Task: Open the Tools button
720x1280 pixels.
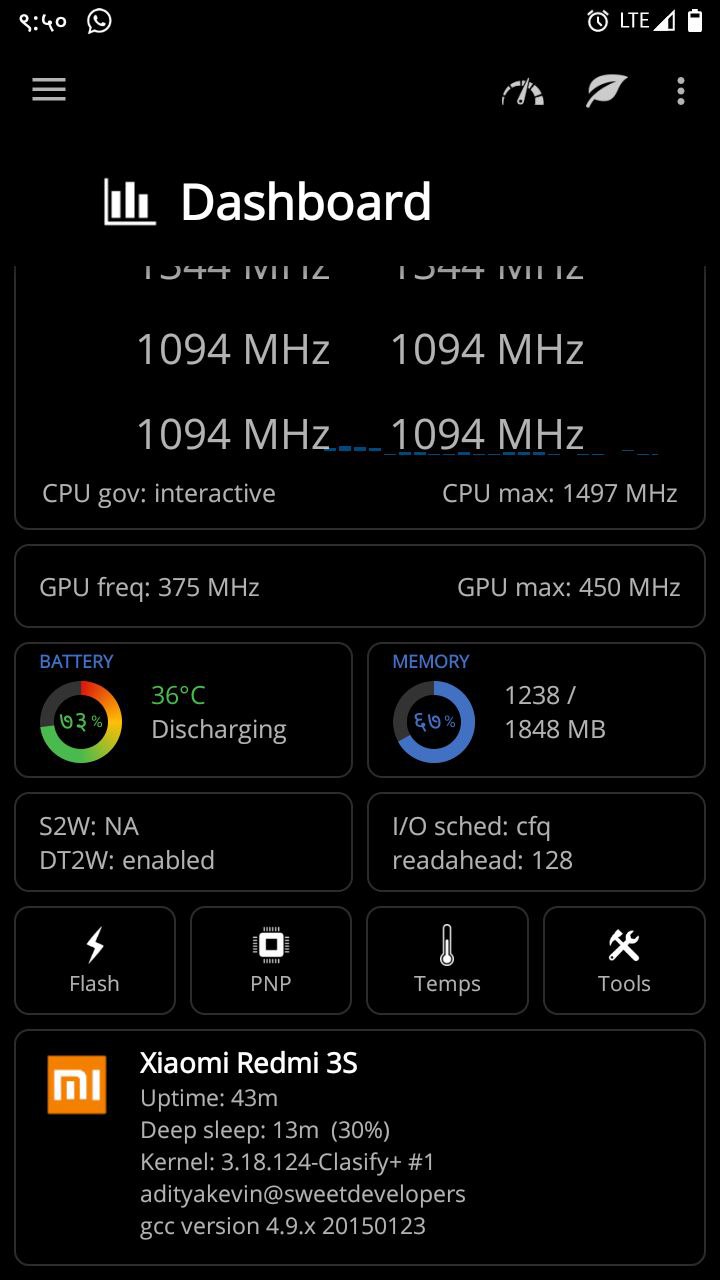Action: [x=624, y=960]
